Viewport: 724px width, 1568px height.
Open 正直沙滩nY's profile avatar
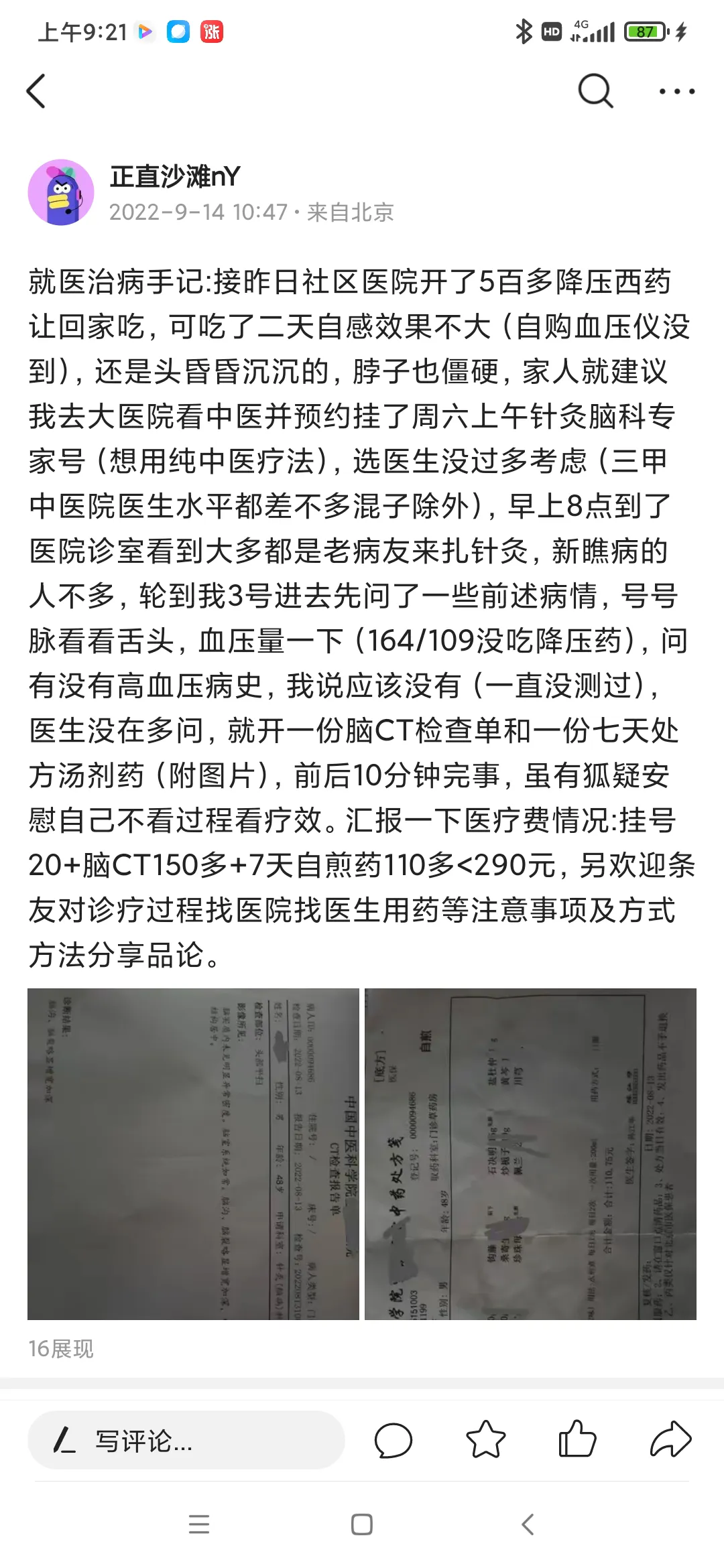pyautogui.click(x=61, y=192)
